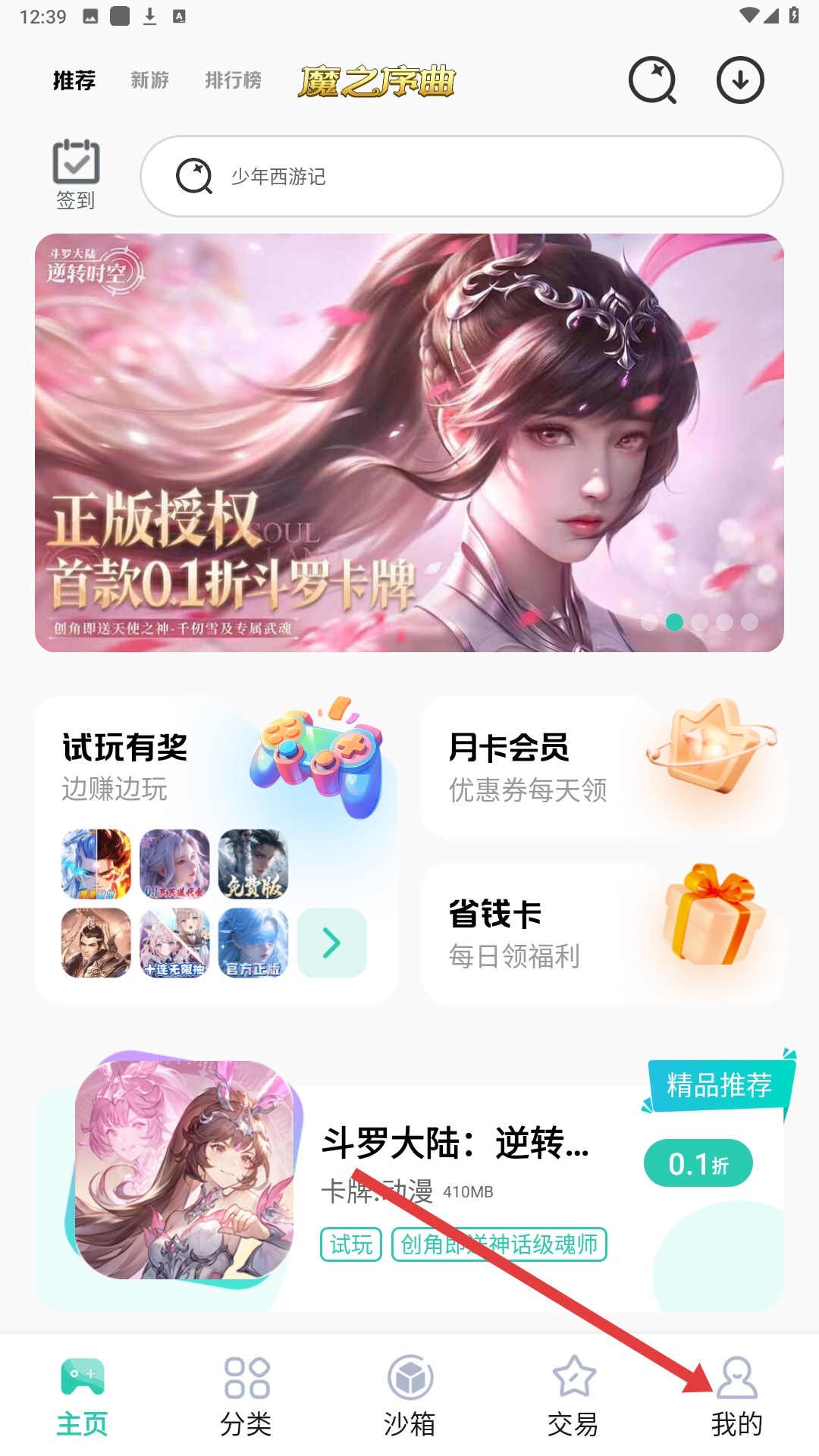
Task: Tap the 试玩 tag
Action: (350, 1244)
